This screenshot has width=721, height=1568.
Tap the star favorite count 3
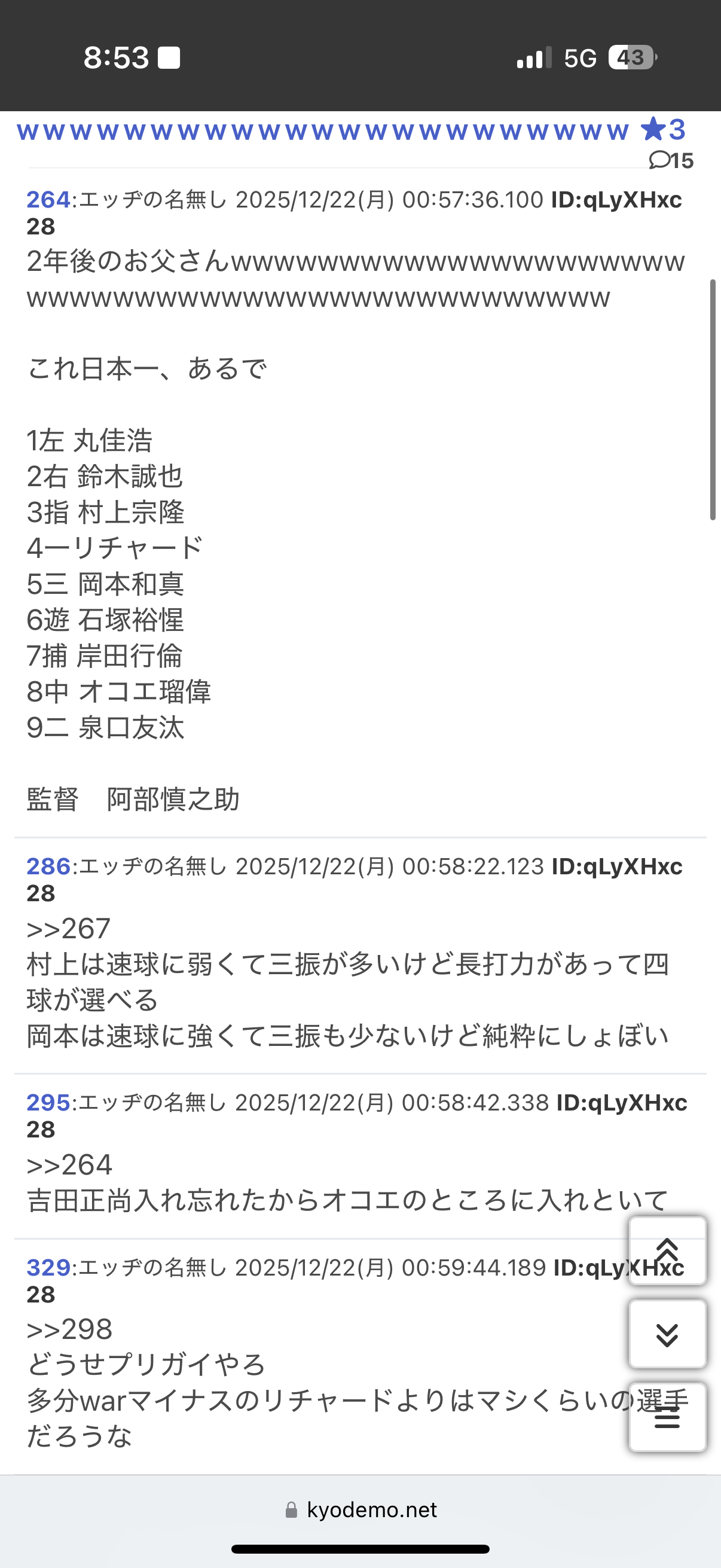coord(663,130)
